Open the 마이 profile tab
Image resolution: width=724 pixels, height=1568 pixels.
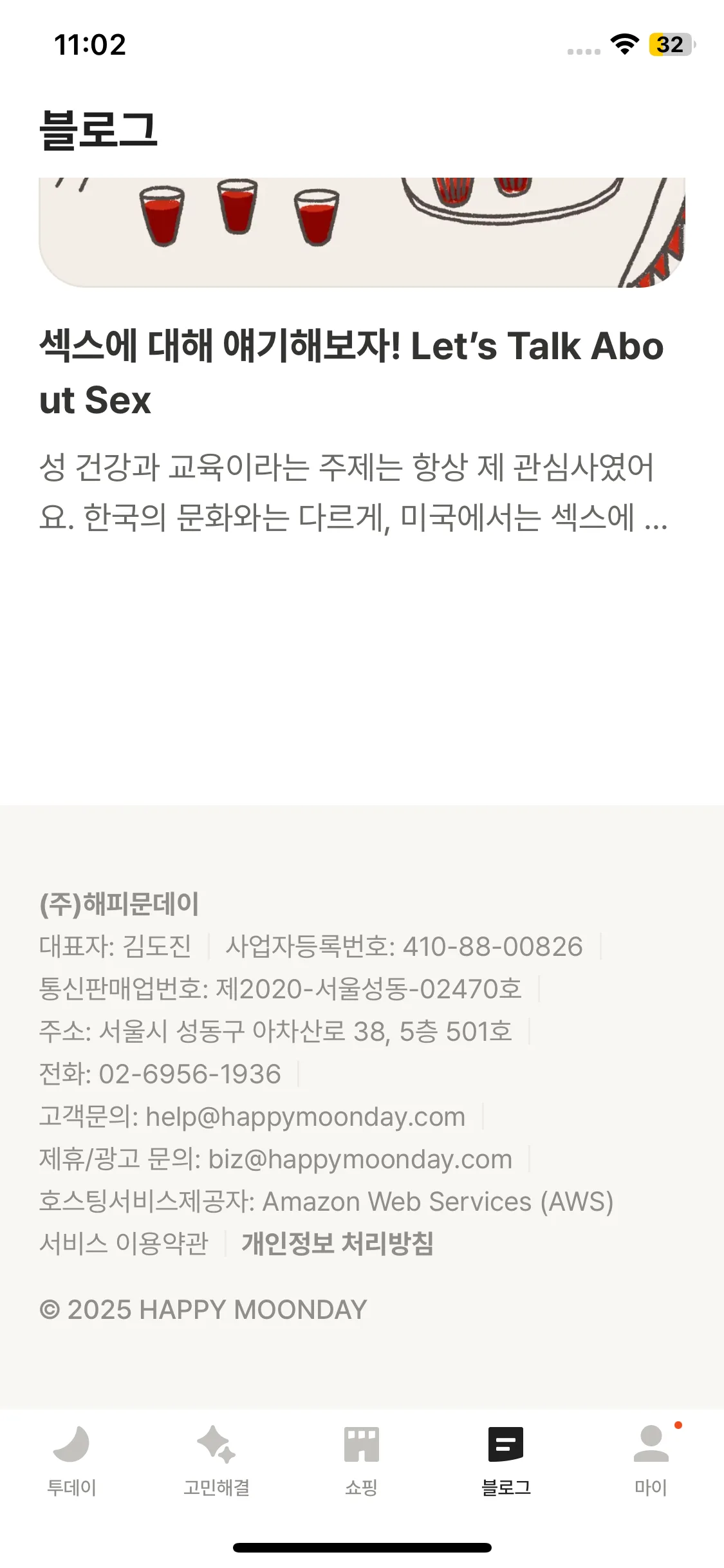pyautogui.click(x=651, y=1460)
